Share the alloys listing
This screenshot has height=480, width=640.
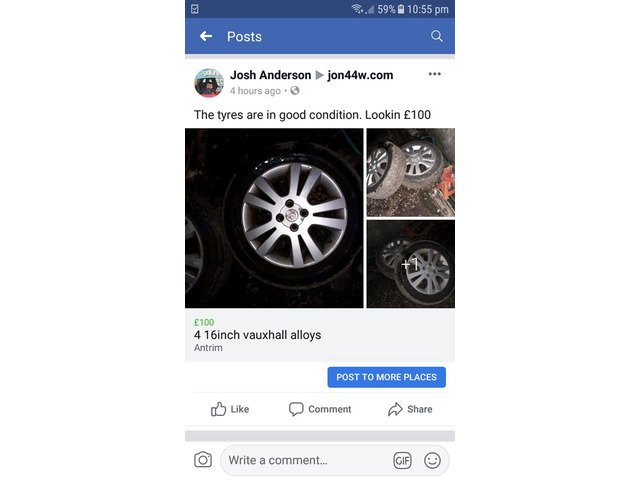(410, 409)
